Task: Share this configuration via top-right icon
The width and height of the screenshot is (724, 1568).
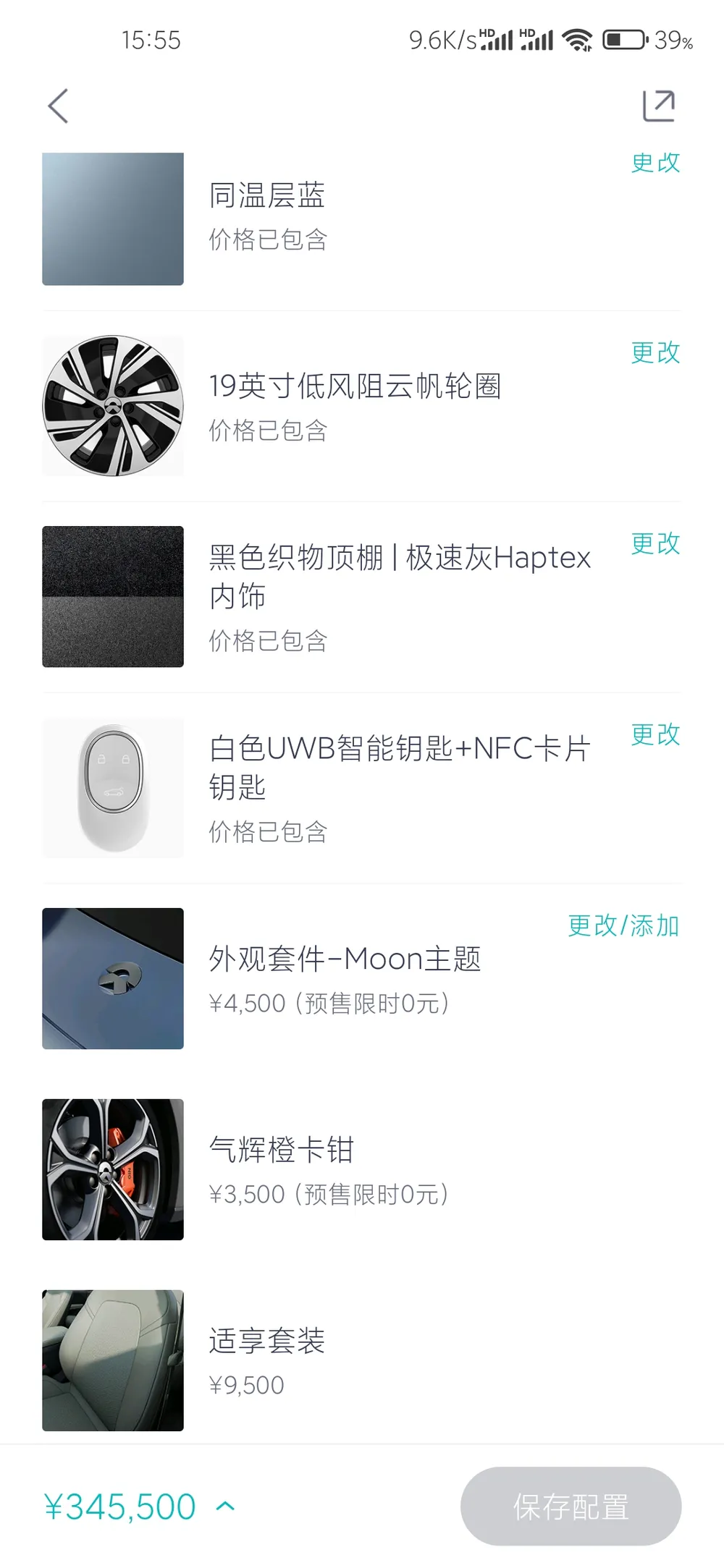Action: (x=659, y=106)
